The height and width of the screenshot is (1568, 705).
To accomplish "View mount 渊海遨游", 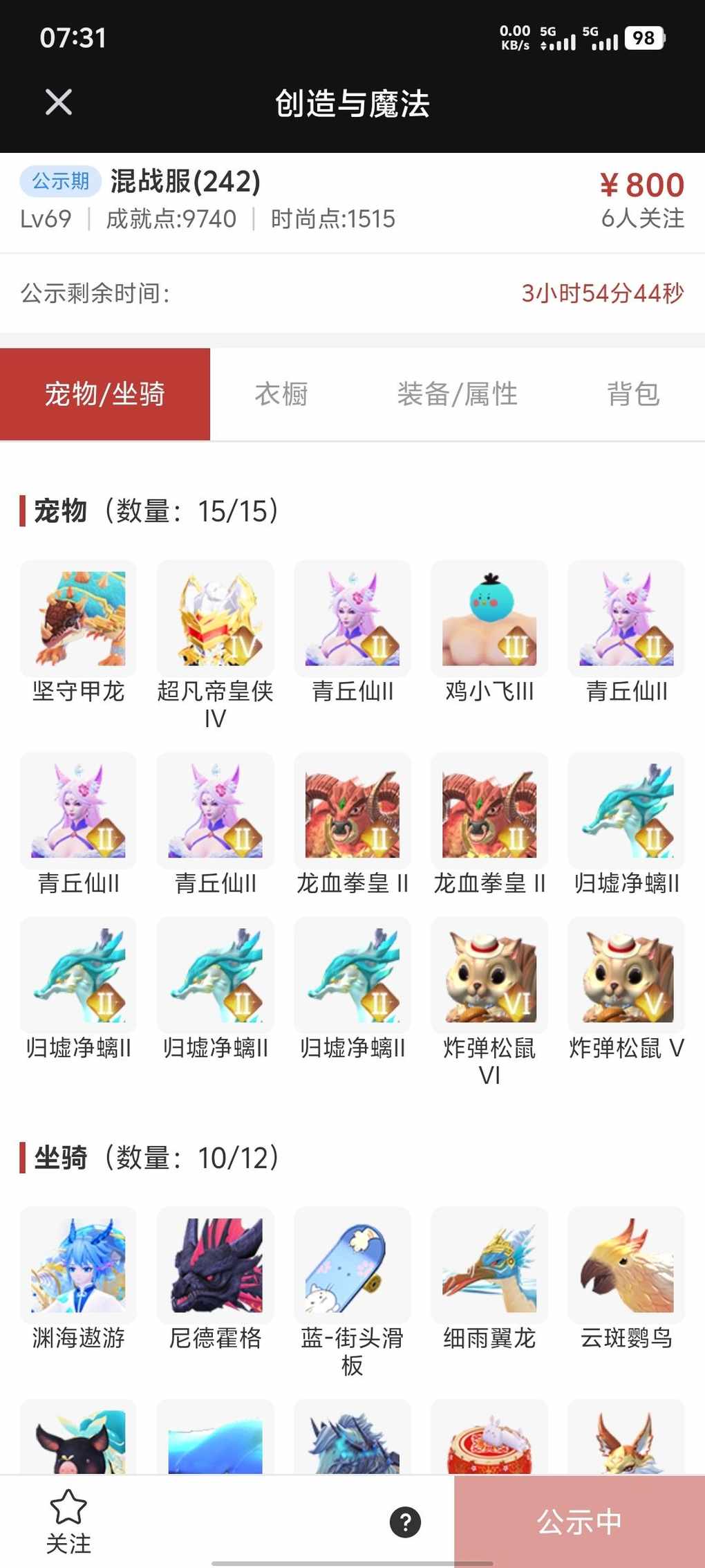I will (x=78, y=1265).
